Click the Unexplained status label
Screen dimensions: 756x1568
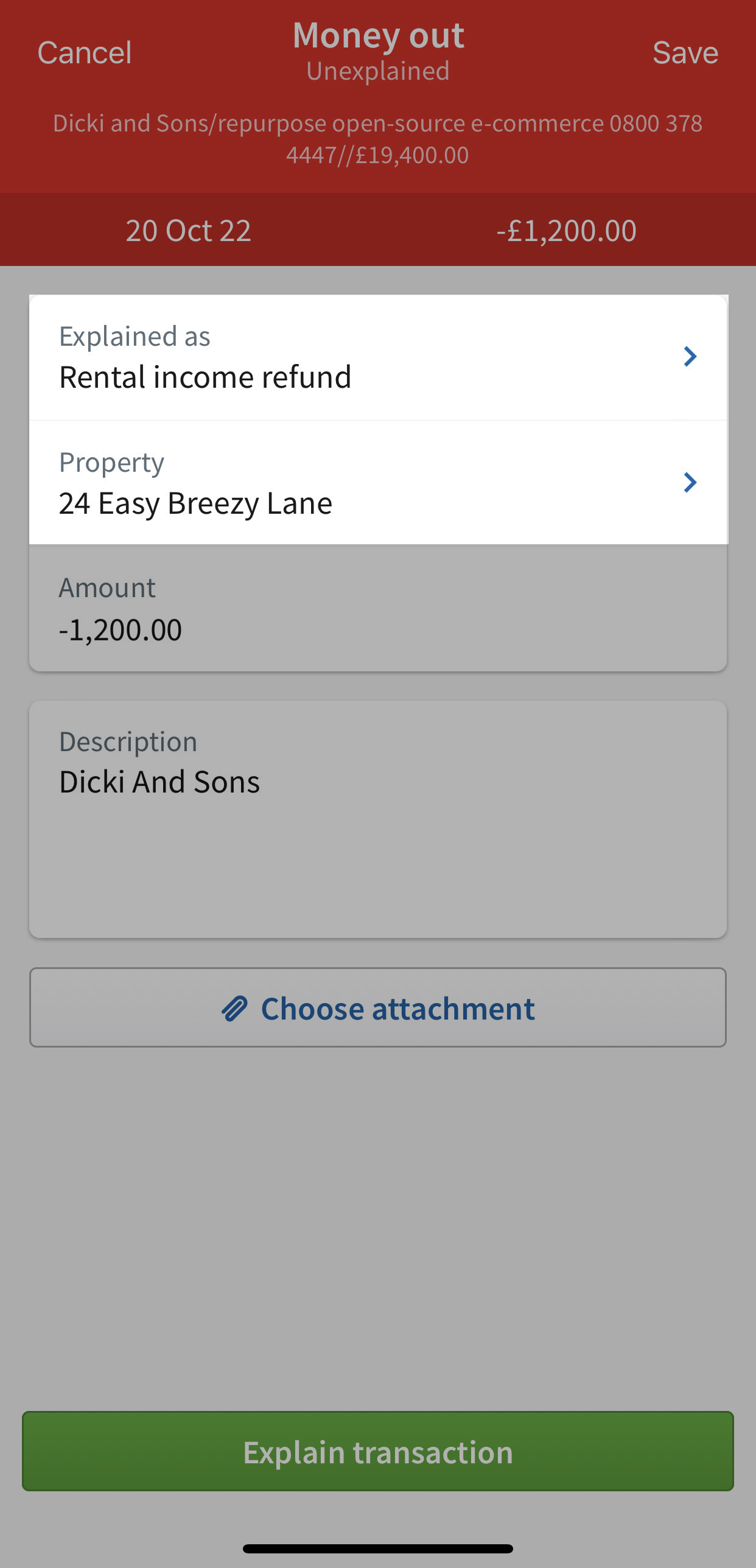click(377, 71)
